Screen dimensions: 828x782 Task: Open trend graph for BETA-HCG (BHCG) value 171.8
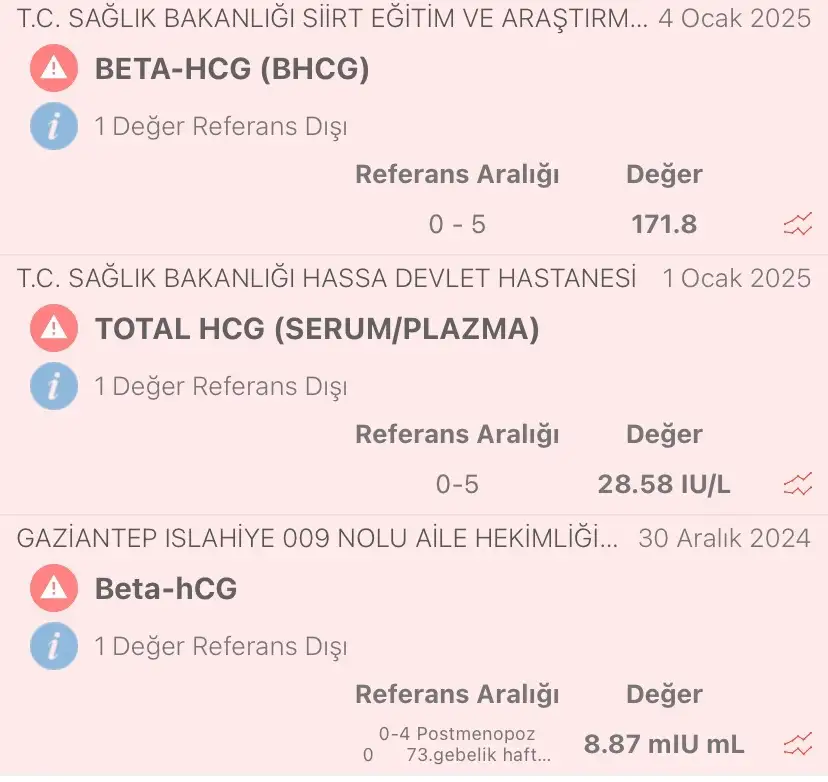[x=797, y=225]
